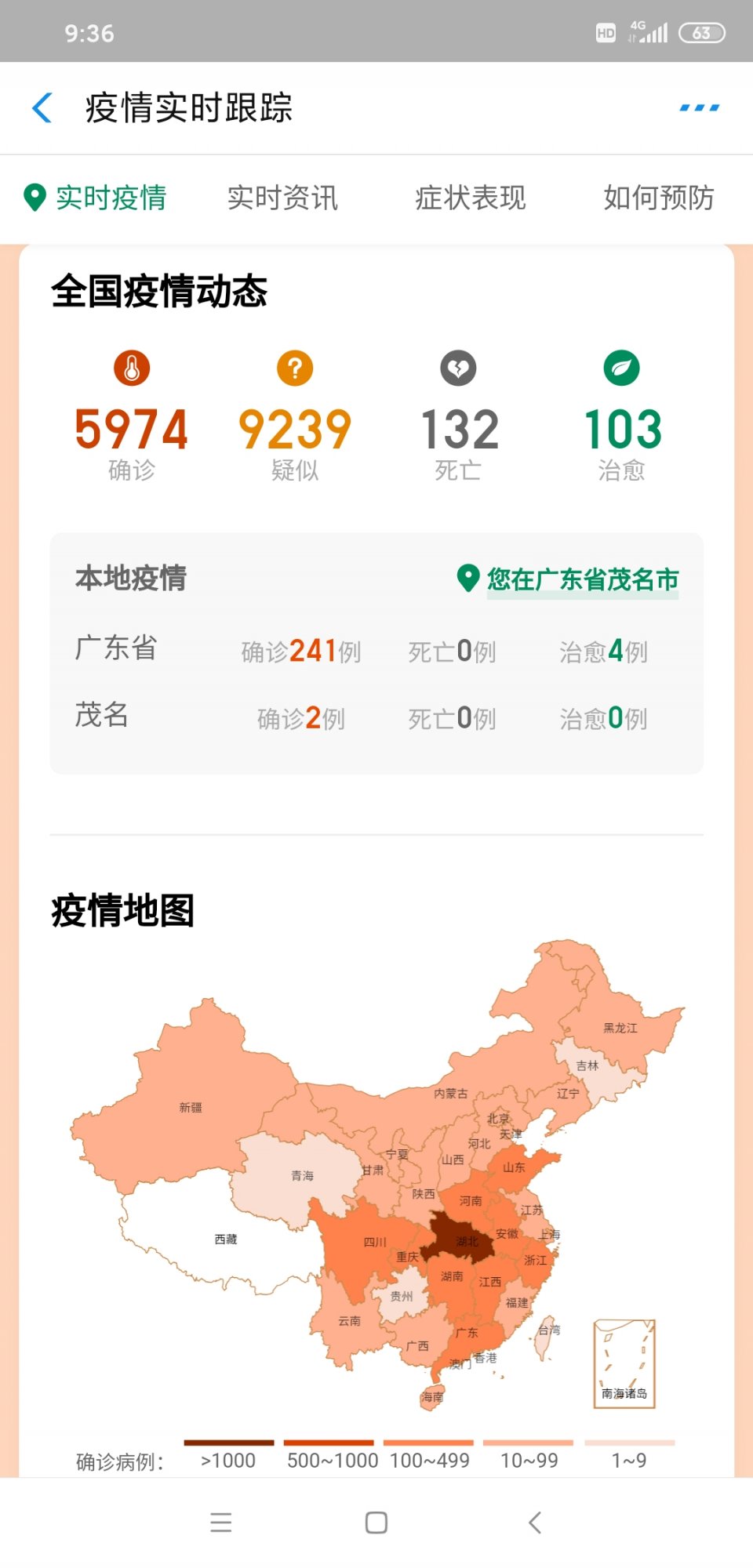
Task: Switch to the 如何预防 tab
Action: tap(658, 198)
